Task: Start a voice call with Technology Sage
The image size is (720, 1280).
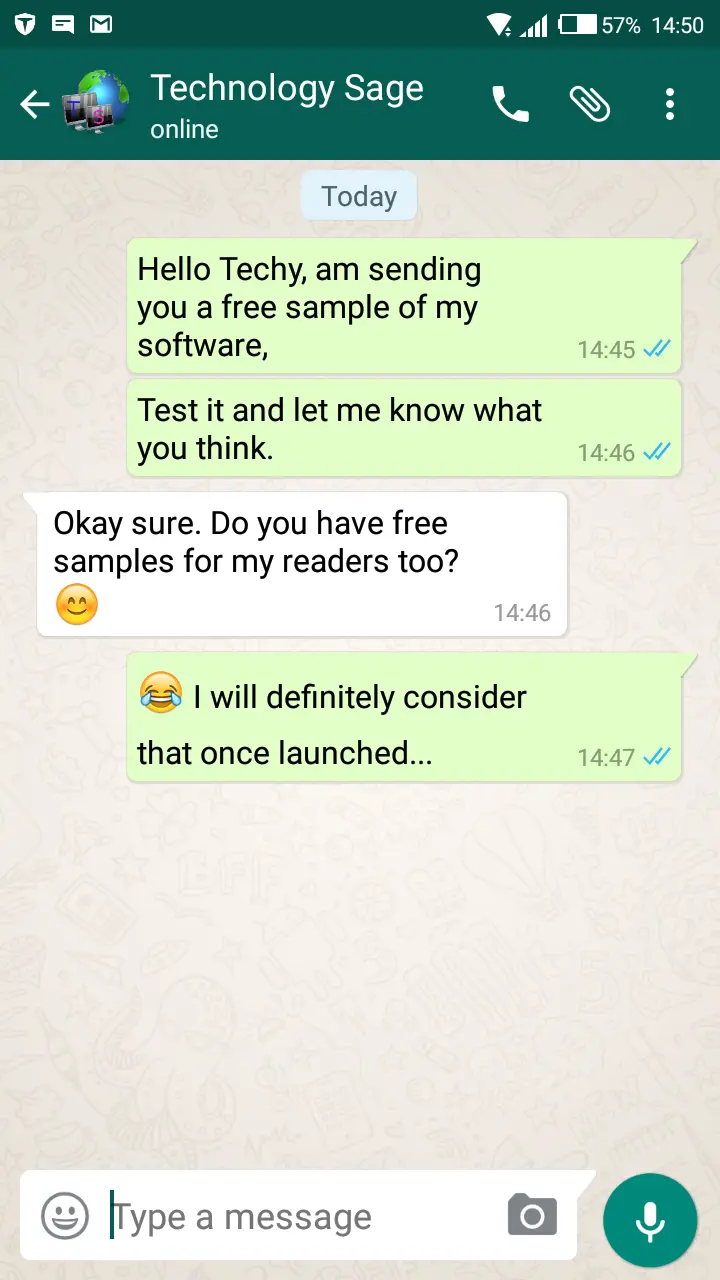Action: pos(510,104)
